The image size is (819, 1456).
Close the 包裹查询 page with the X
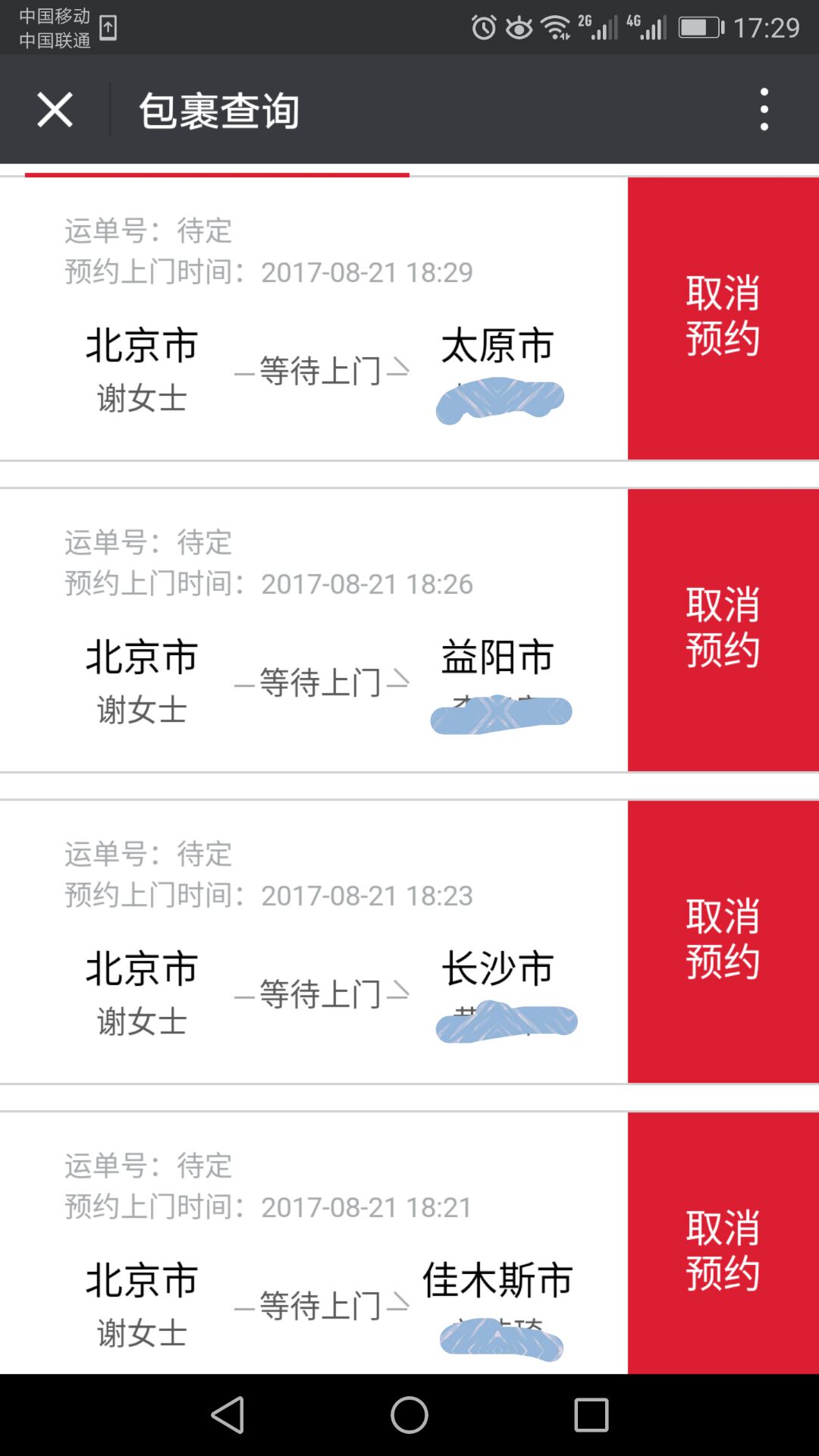(54, 109)
